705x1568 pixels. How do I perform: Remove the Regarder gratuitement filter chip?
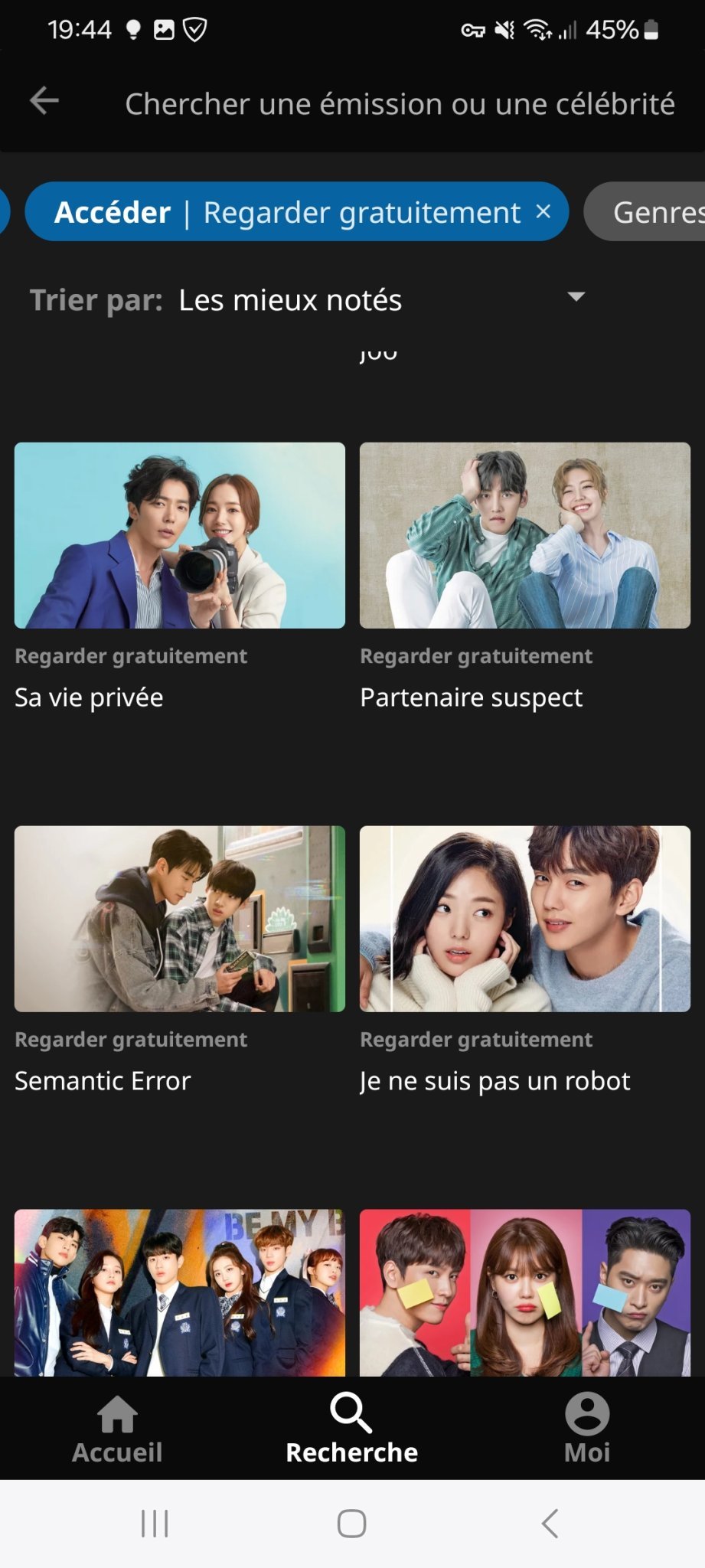coord(543,211)
